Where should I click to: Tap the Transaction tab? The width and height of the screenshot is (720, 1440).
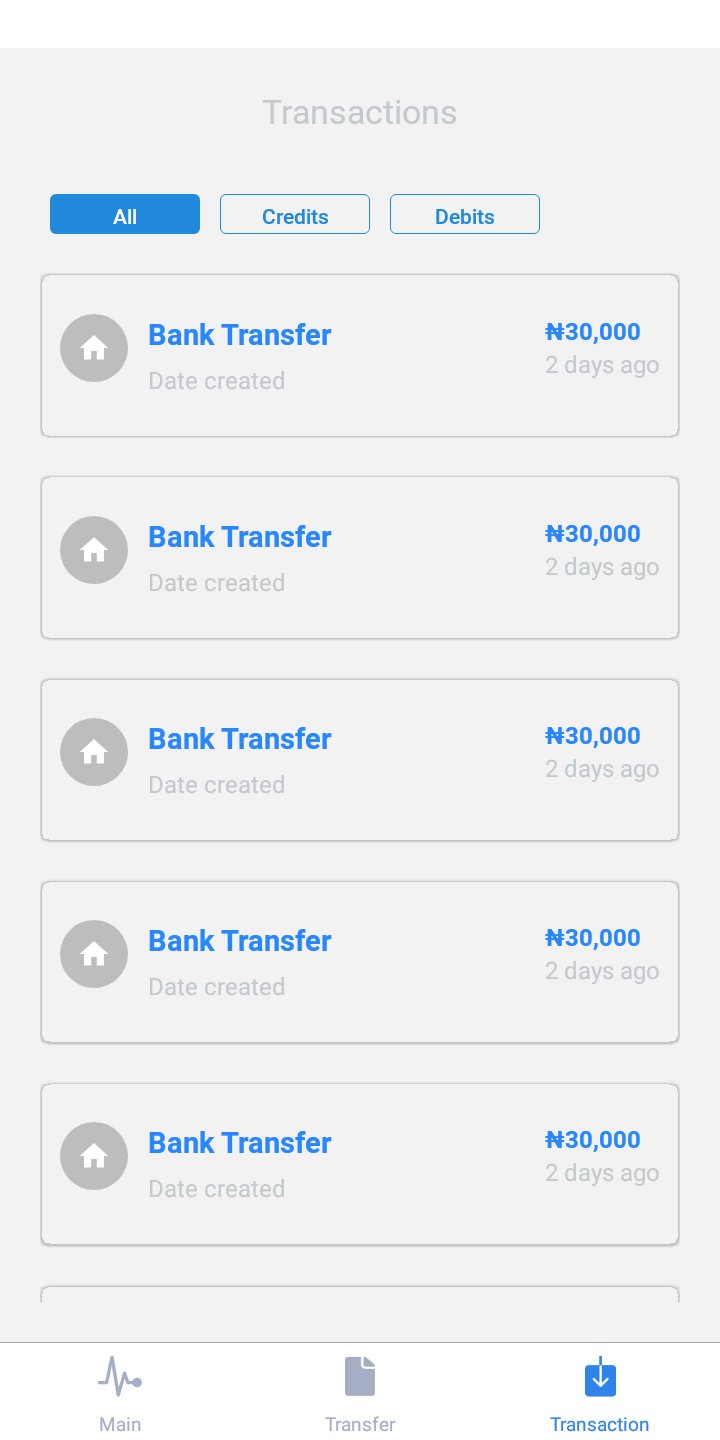pyautogui.click(x=600, y=1392)
